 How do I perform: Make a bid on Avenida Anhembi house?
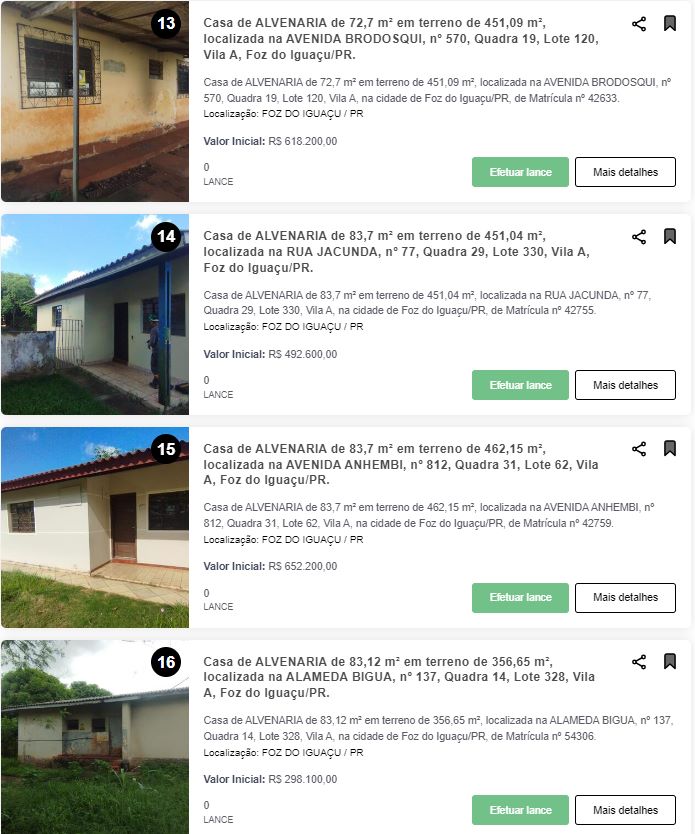(520, 597)
